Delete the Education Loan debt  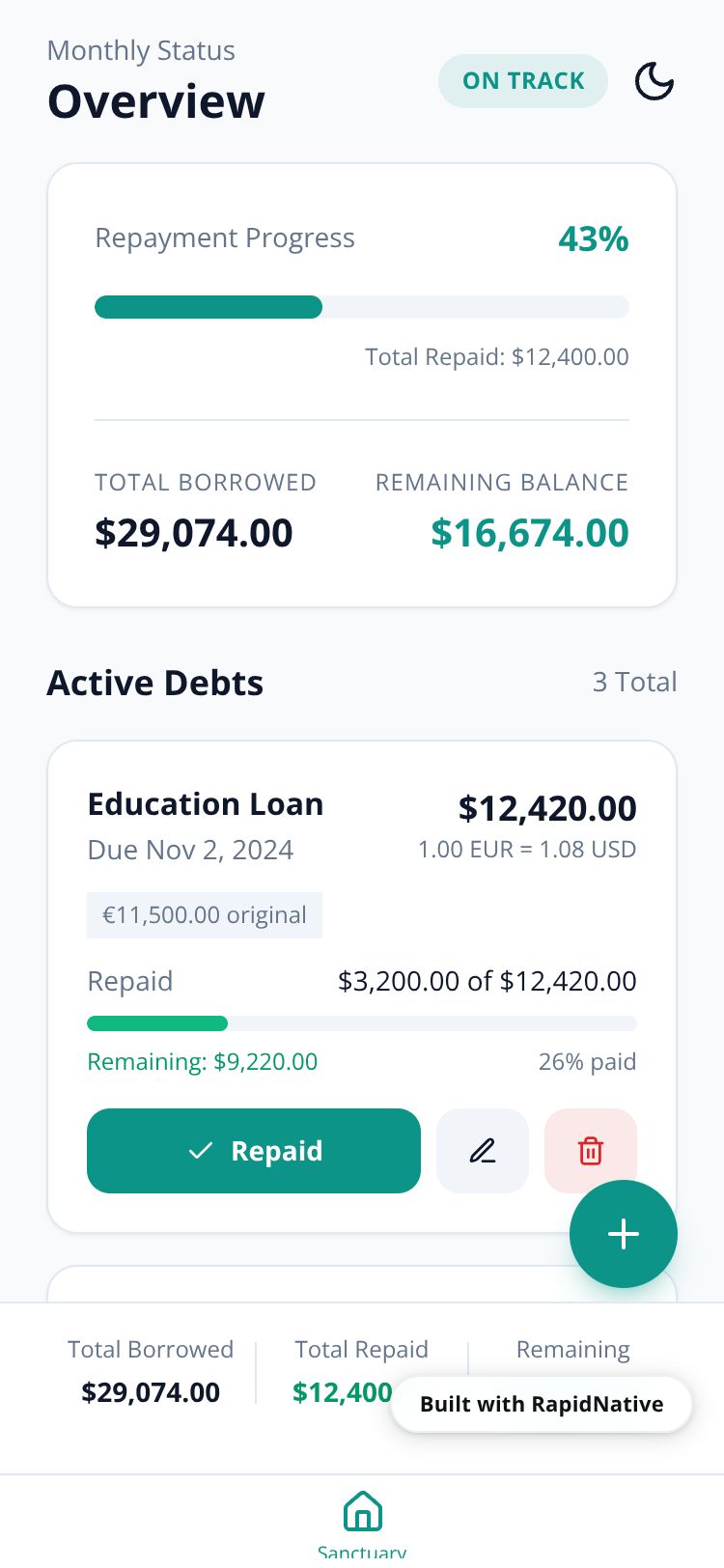590,1150
